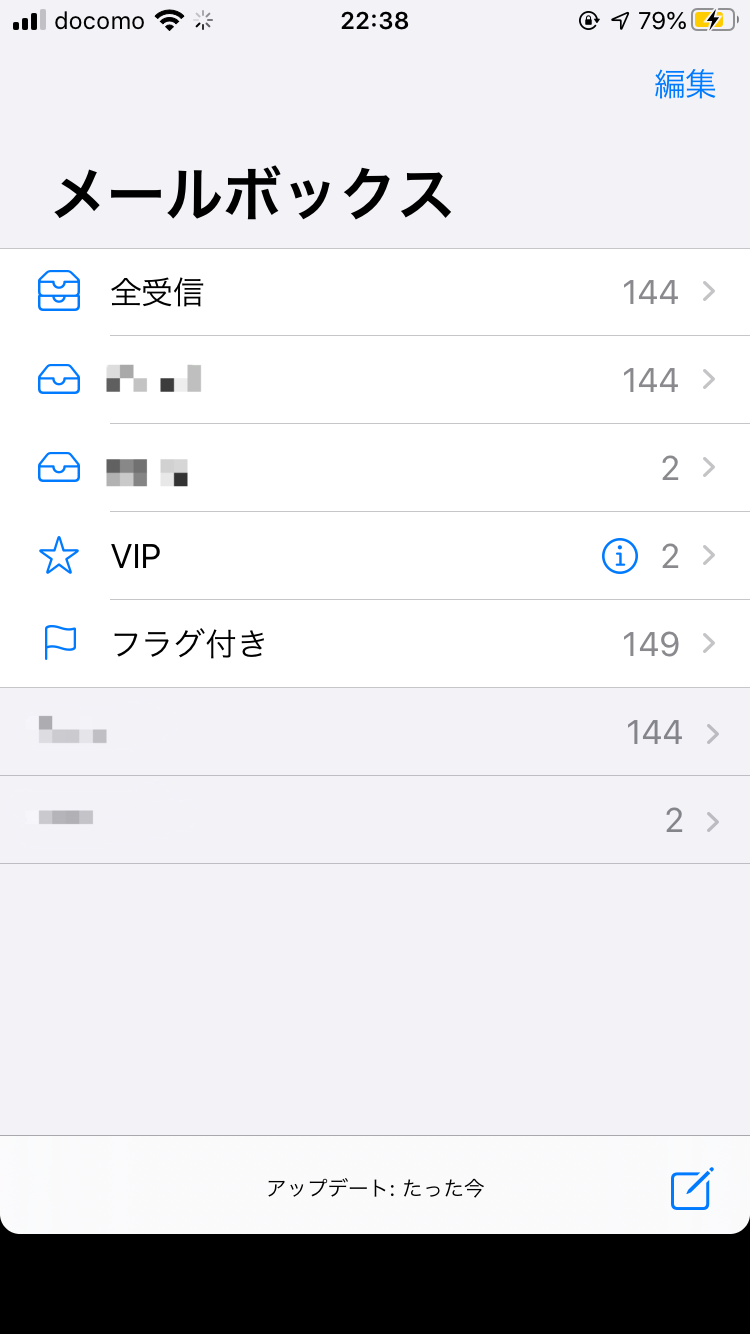Compose a new email
The image size is (750, 1334).
(691, 1188)
